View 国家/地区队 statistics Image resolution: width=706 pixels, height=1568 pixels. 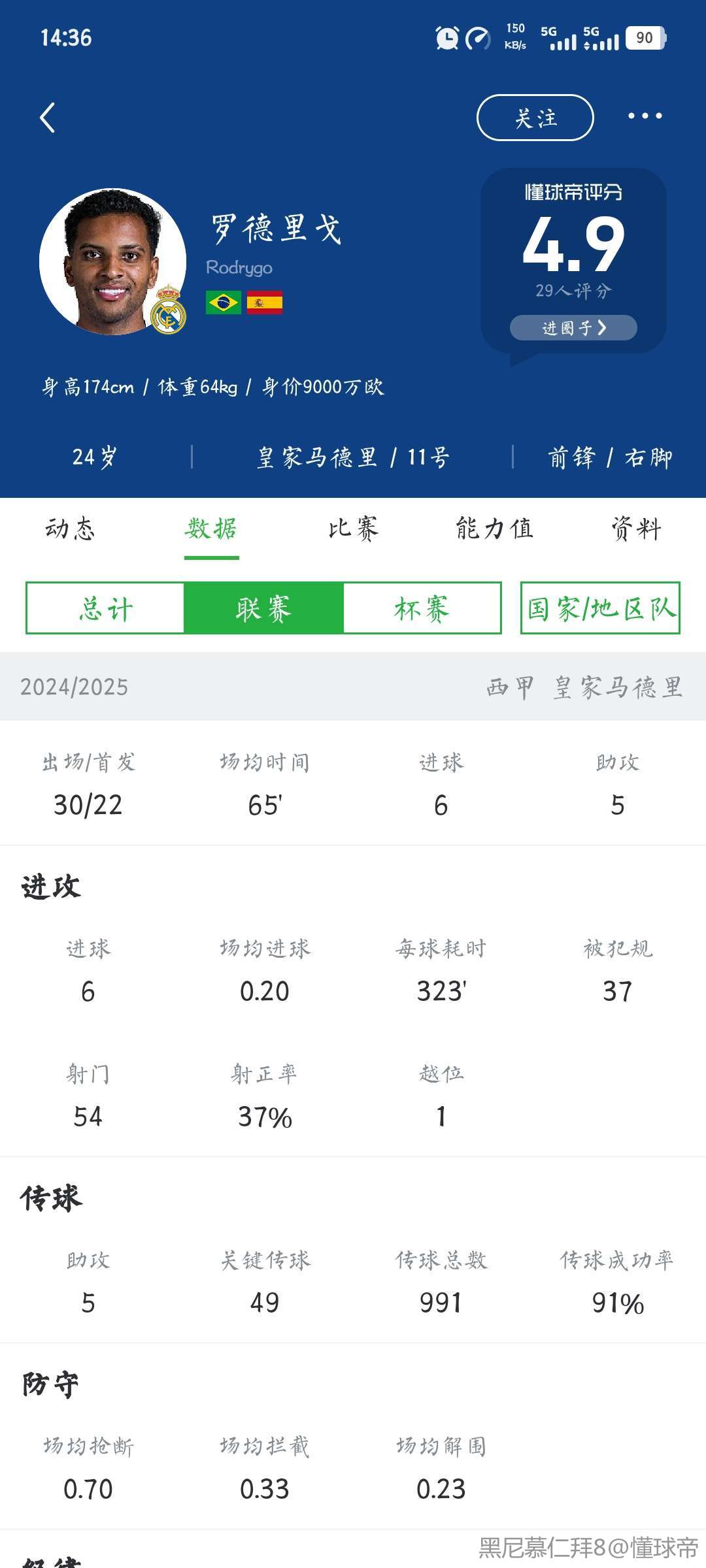(600, 608)
